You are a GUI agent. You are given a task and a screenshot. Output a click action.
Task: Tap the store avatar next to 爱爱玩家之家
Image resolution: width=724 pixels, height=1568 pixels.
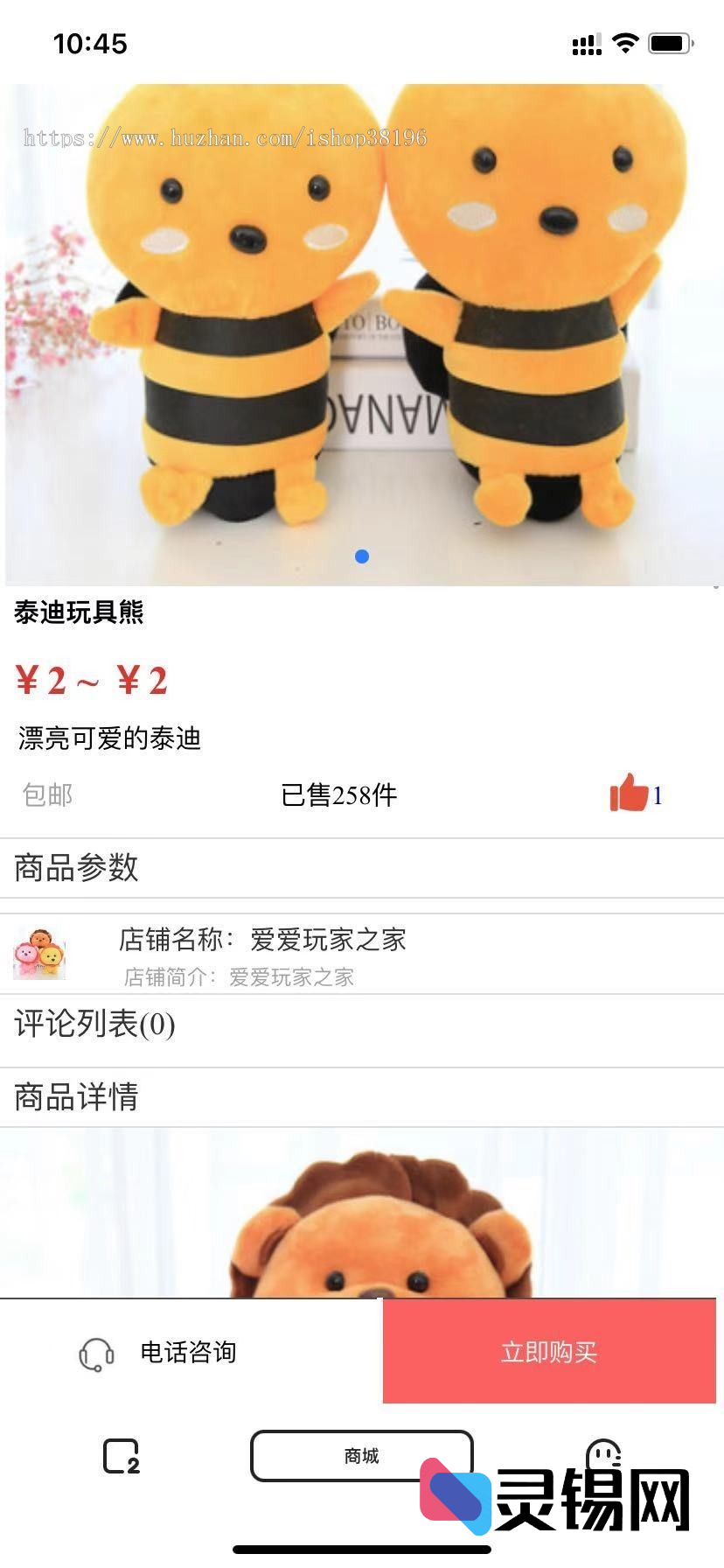click(x=39, y=954)
